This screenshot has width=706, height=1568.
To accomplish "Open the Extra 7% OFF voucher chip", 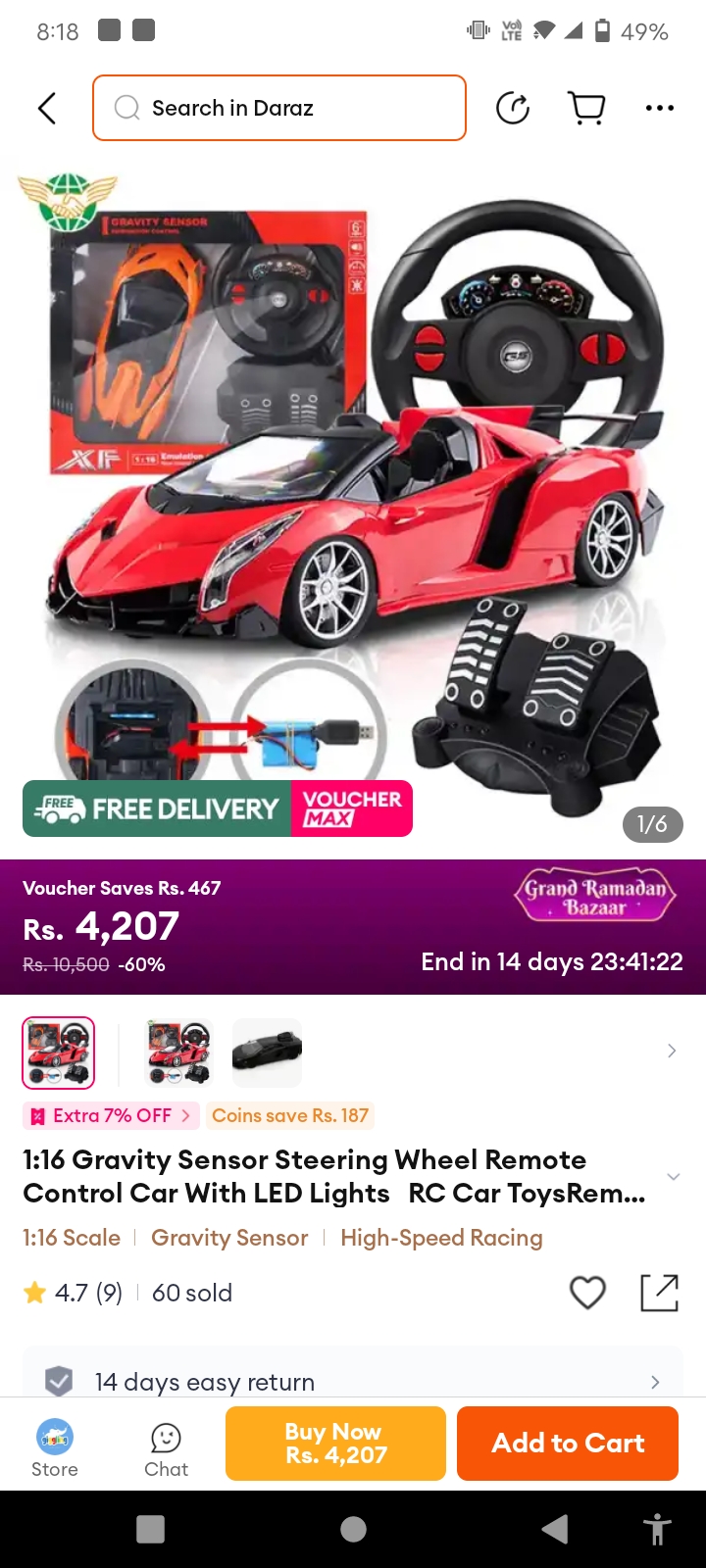I will click(x=111, y=1115).
